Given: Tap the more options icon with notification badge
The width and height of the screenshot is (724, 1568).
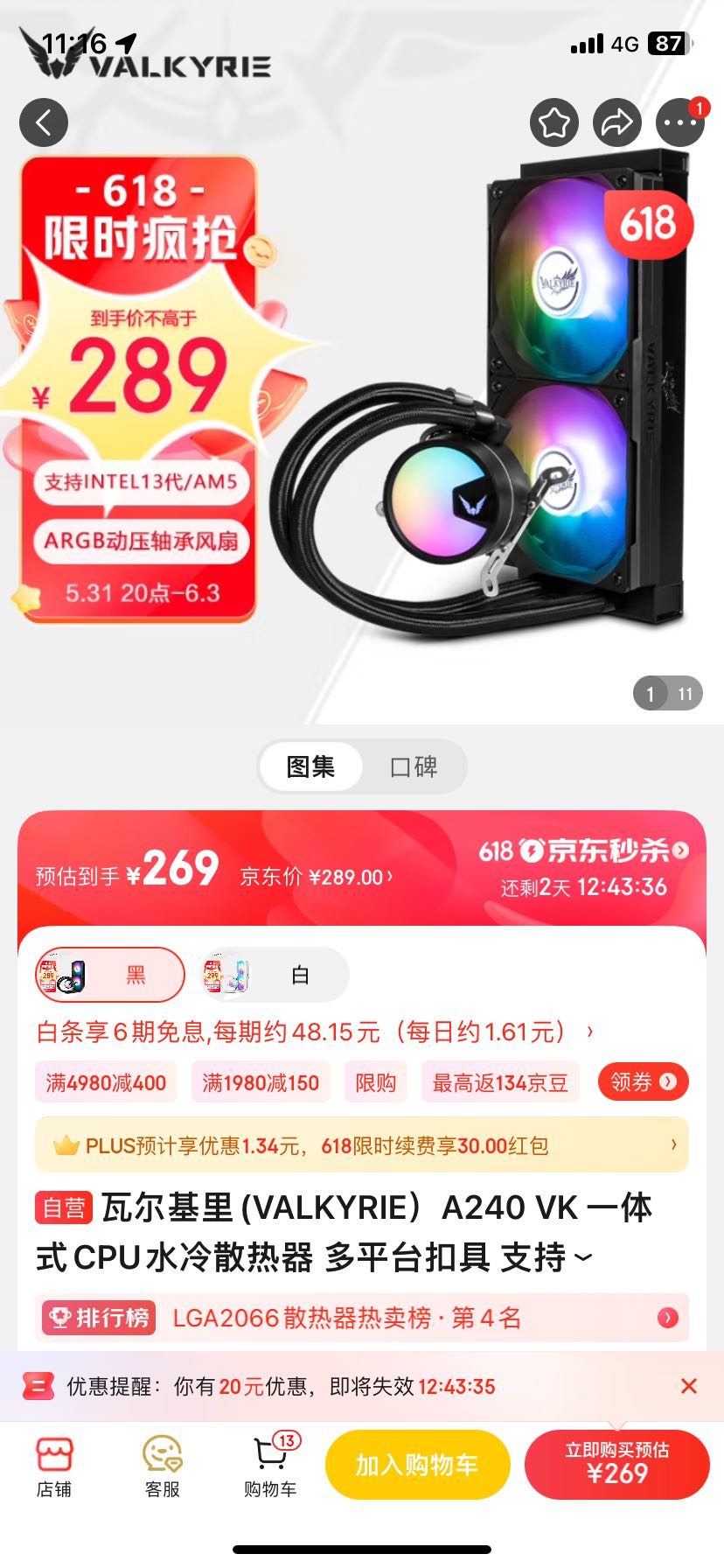Looking at the screenshot, I should point(680,122).
